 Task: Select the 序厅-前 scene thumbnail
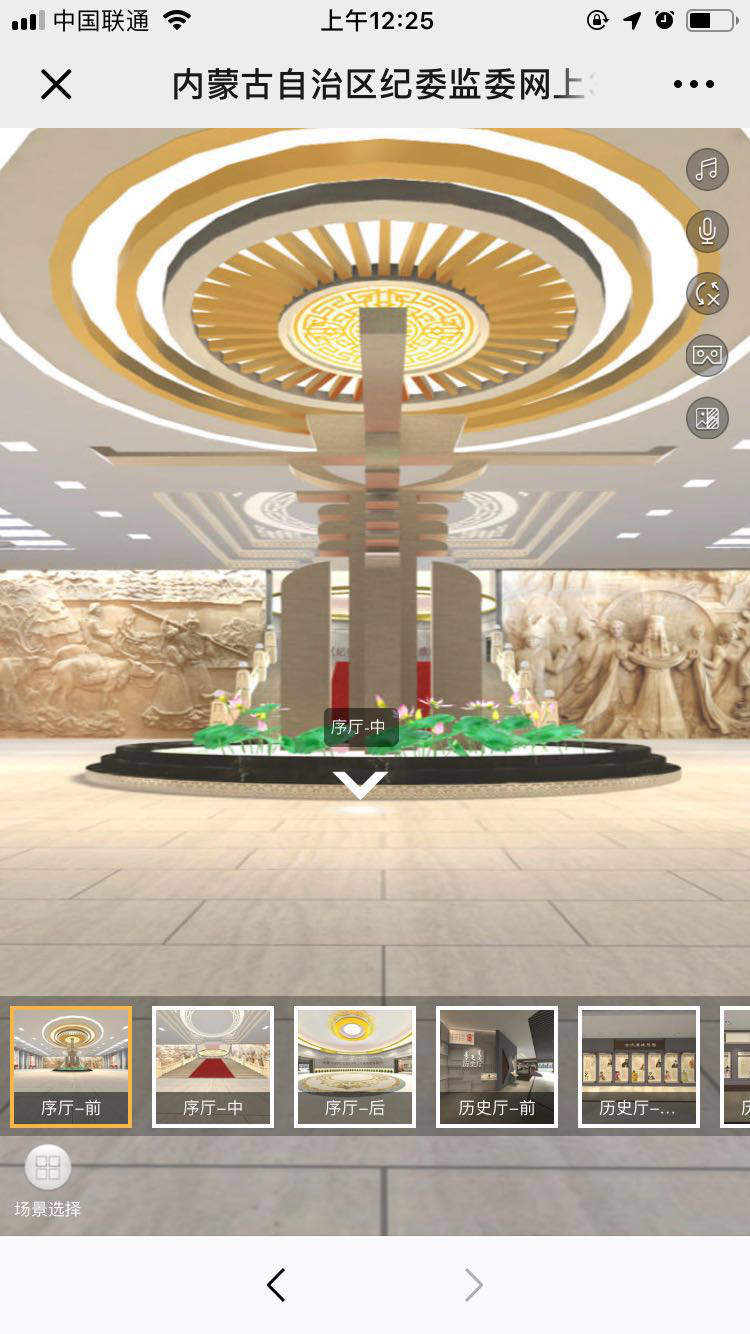coord(71,1066)
